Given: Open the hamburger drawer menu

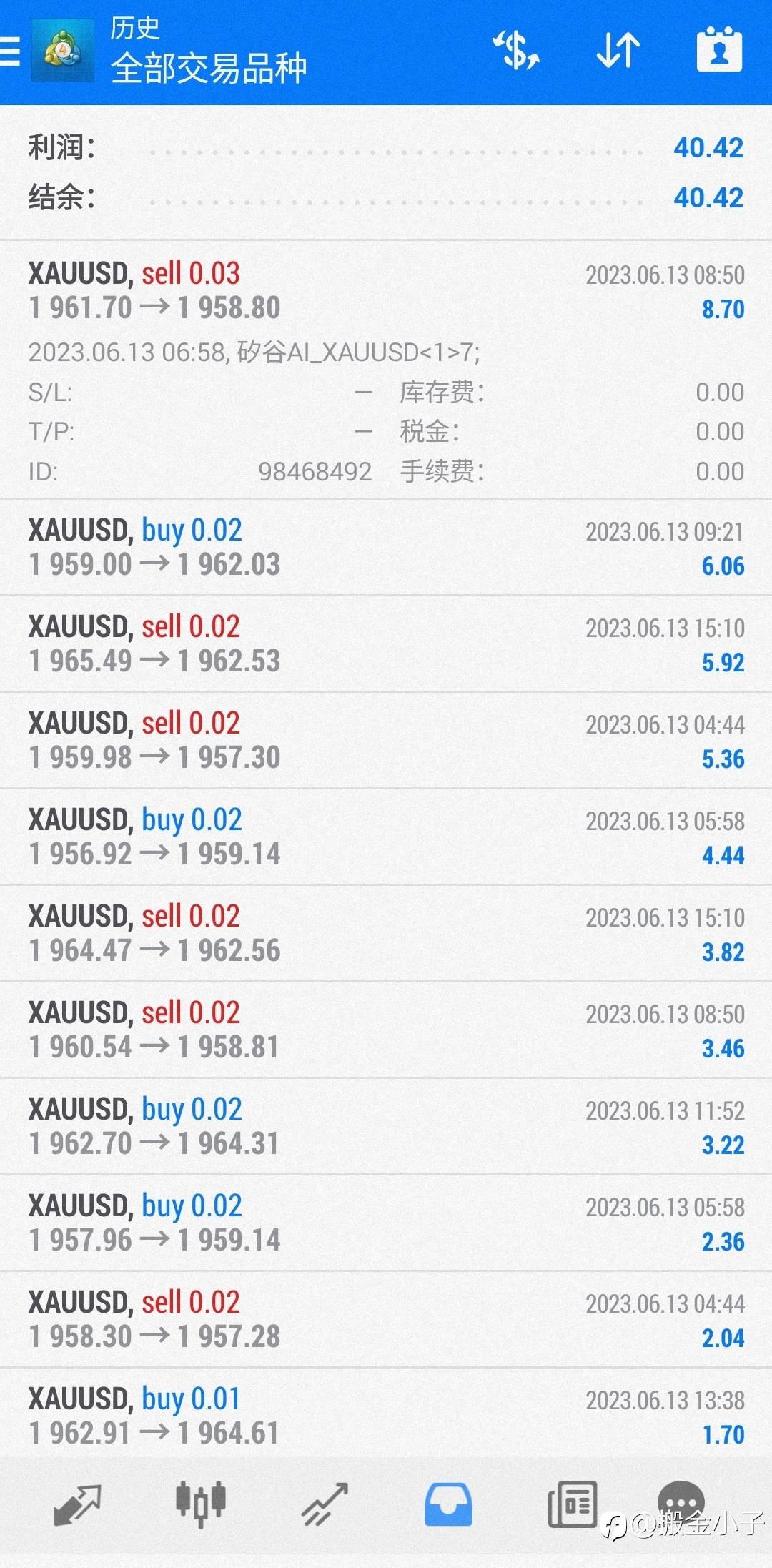Looking at the screenshot, I should click(x=10, y=51).
